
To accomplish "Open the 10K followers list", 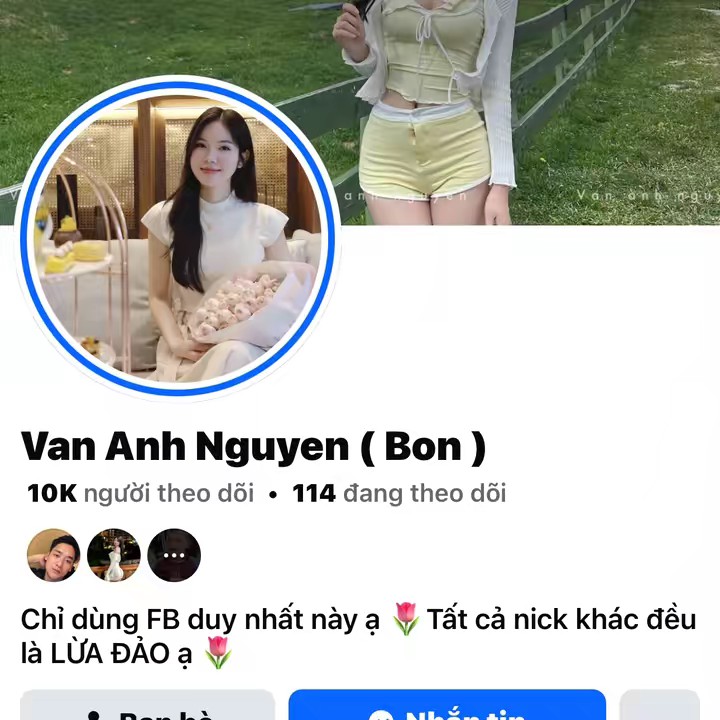I will (140, 493).
